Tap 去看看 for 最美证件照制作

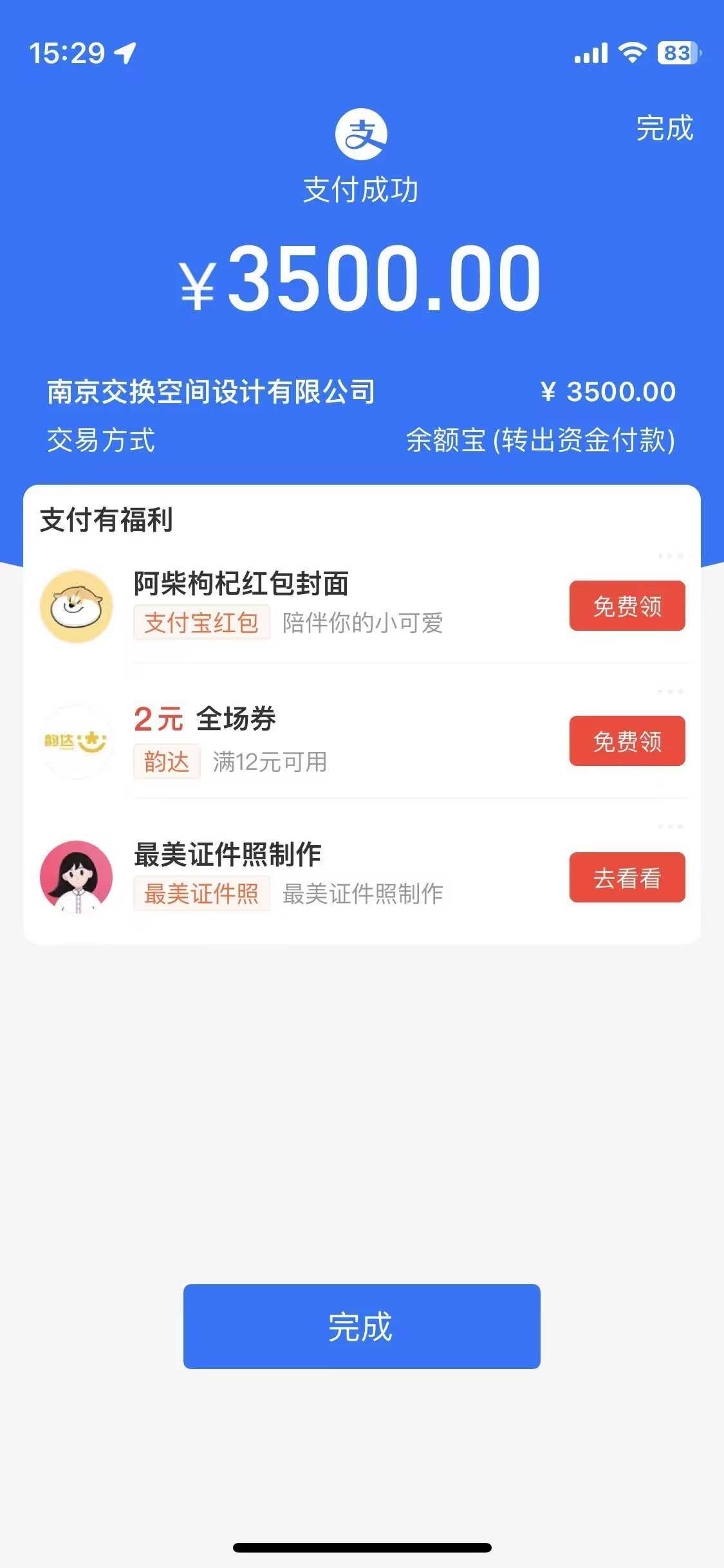627,877
